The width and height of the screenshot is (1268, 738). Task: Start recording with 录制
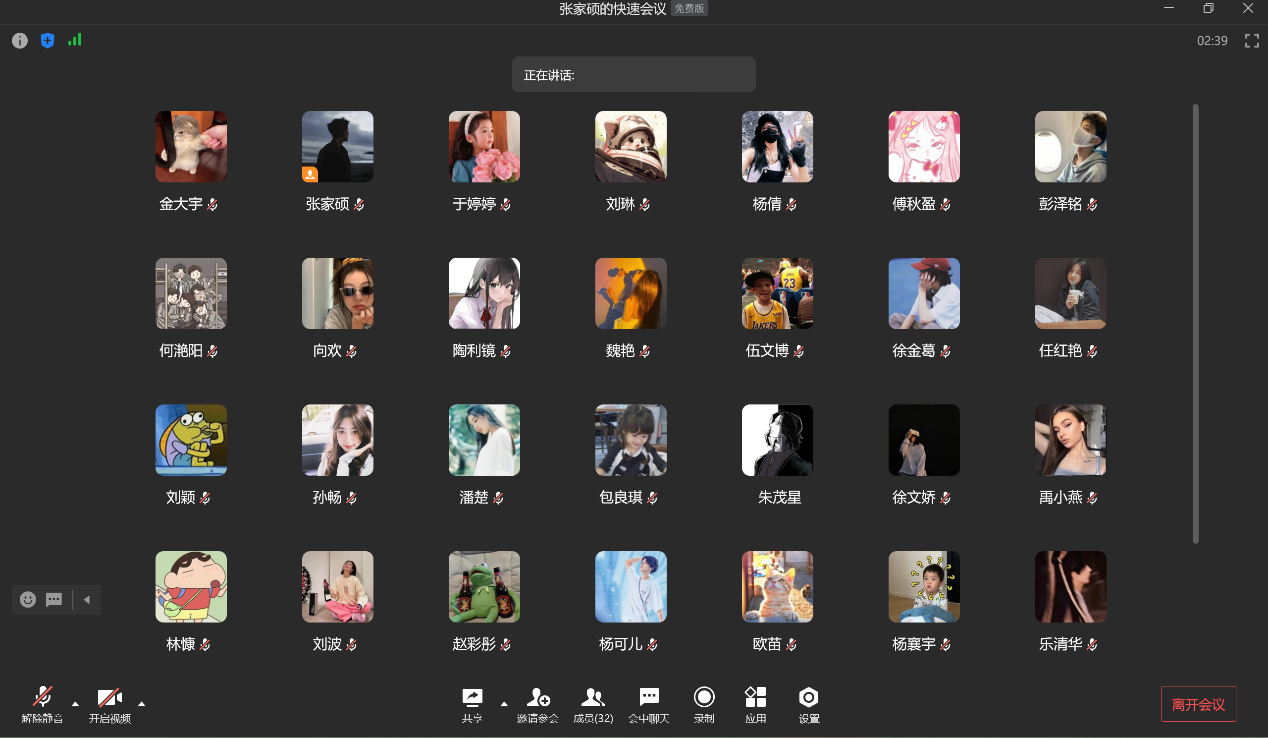point(704,703)
